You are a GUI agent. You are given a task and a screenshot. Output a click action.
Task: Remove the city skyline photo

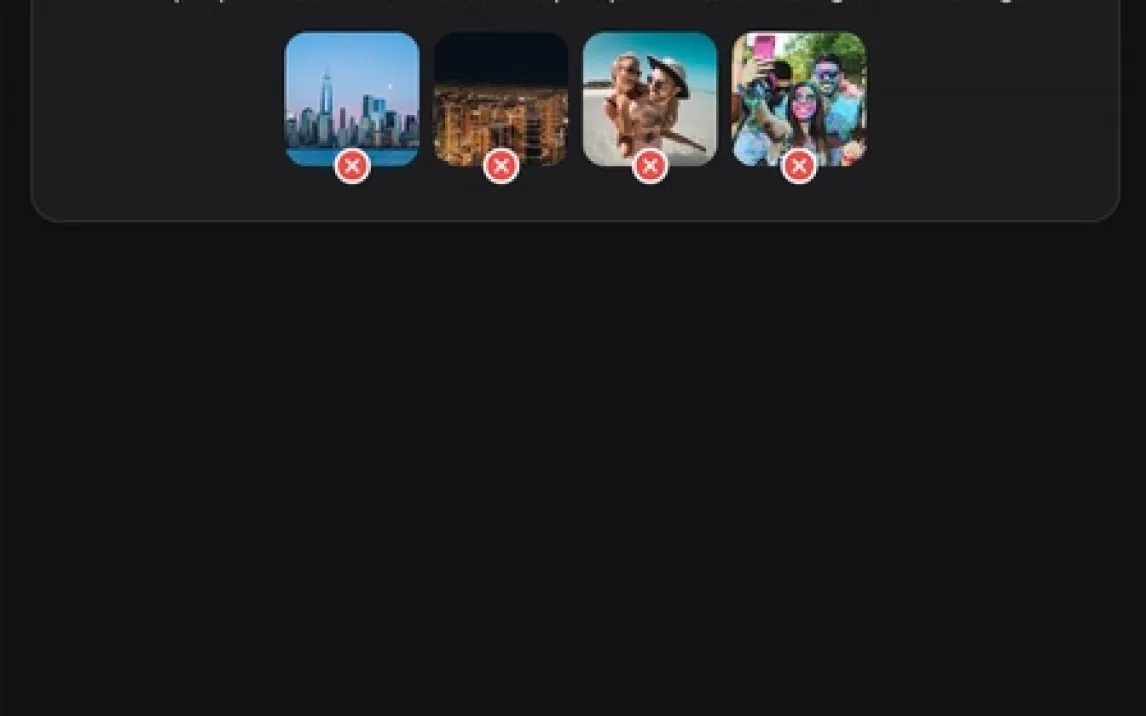coord(352,166)
